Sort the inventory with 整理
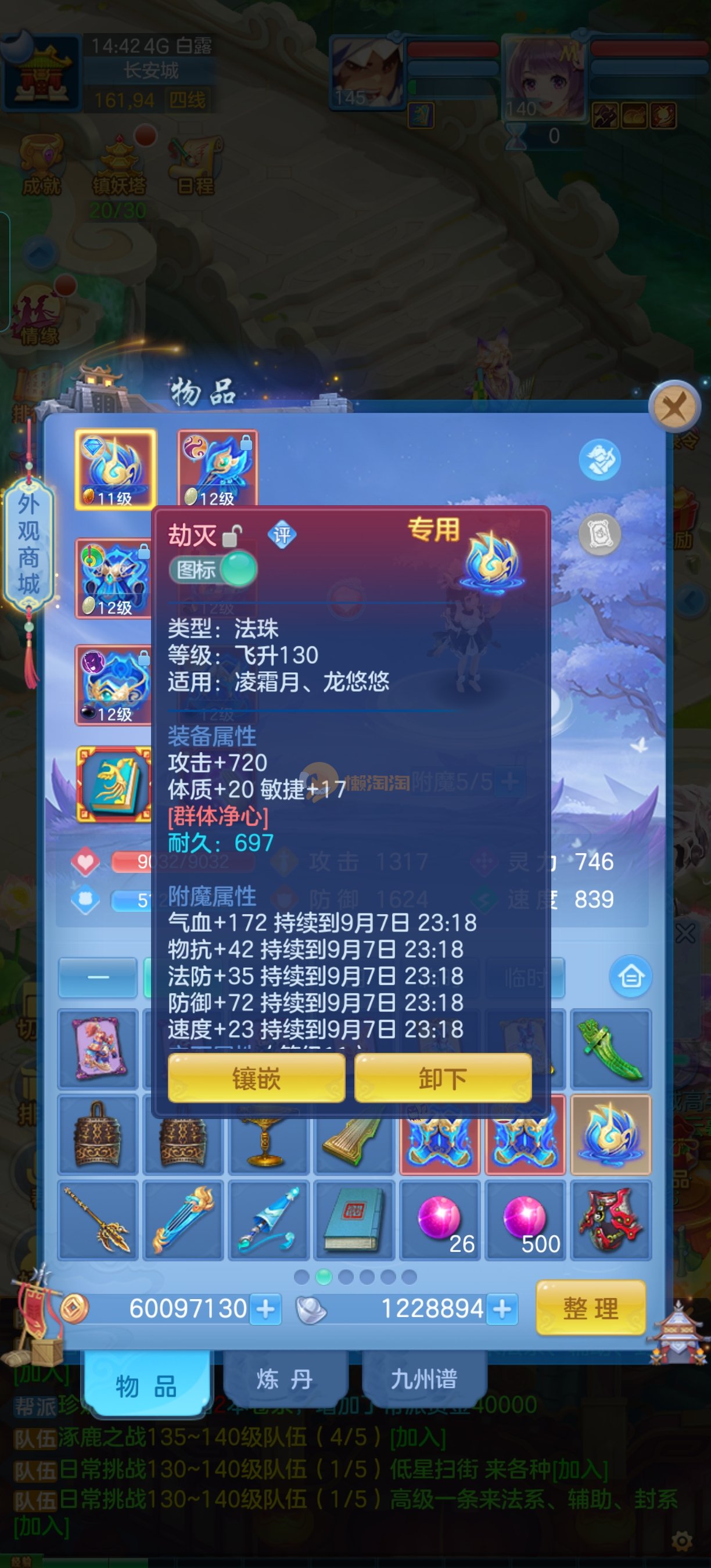 (x=590, y=1308)
